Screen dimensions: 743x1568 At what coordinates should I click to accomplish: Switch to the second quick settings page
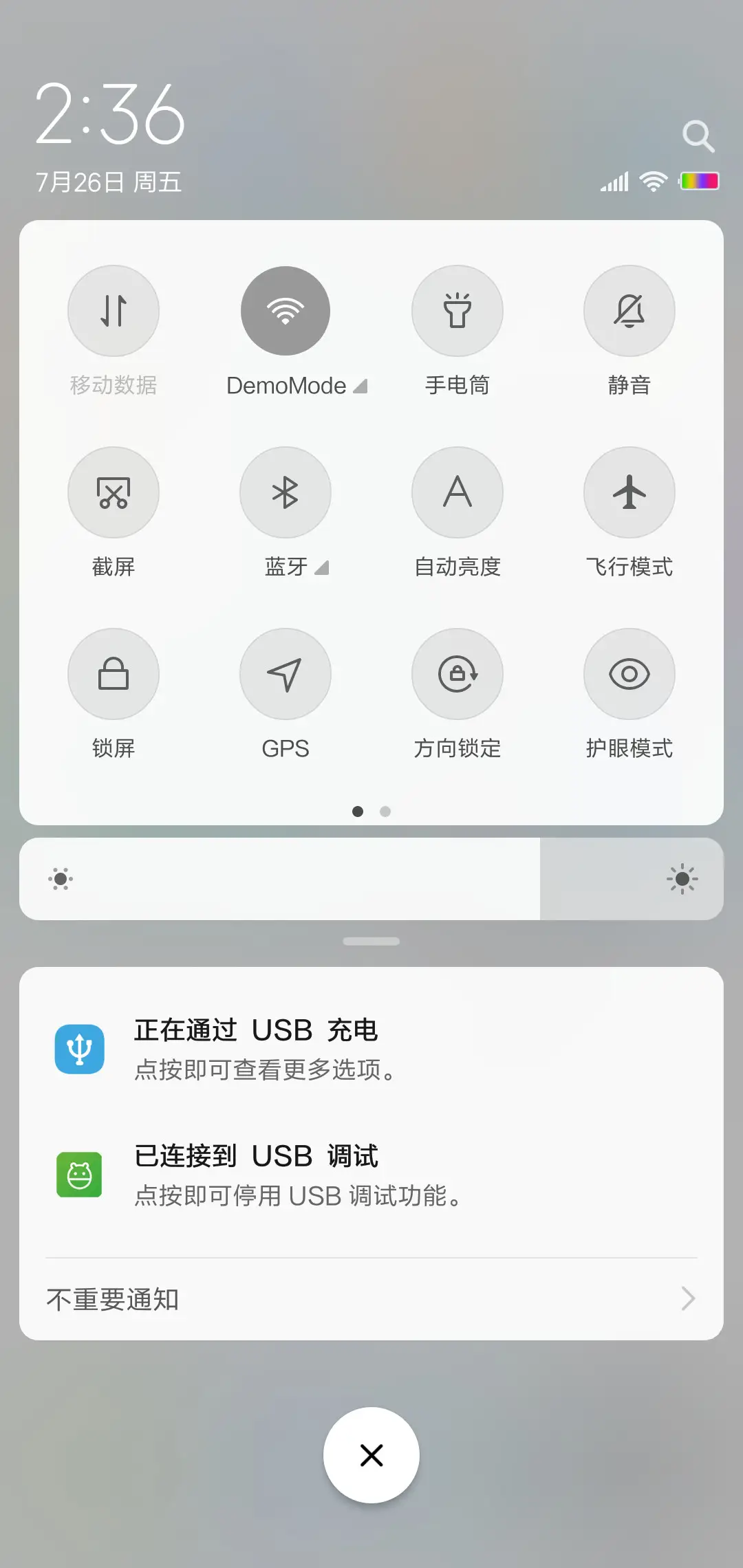pyautogui.click(x=385, y=812)
